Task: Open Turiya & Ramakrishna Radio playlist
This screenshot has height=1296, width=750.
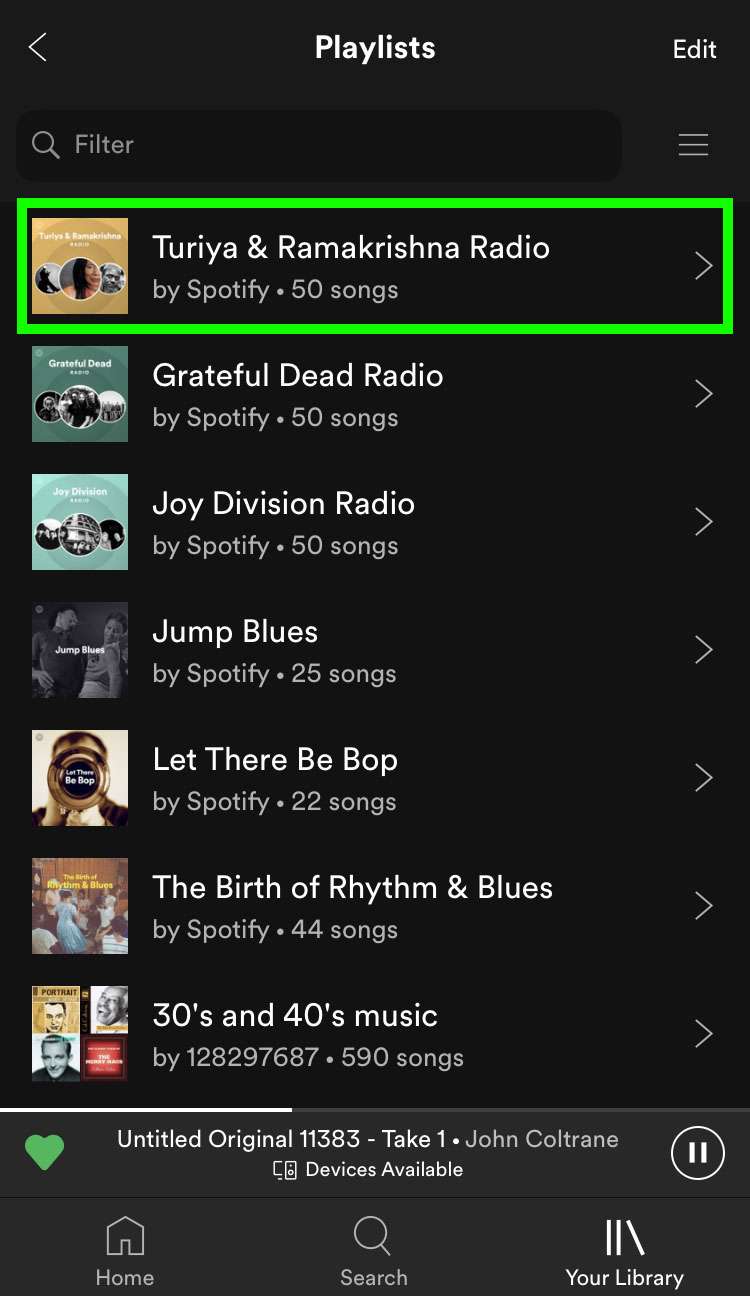Action: tap(375, 266)
